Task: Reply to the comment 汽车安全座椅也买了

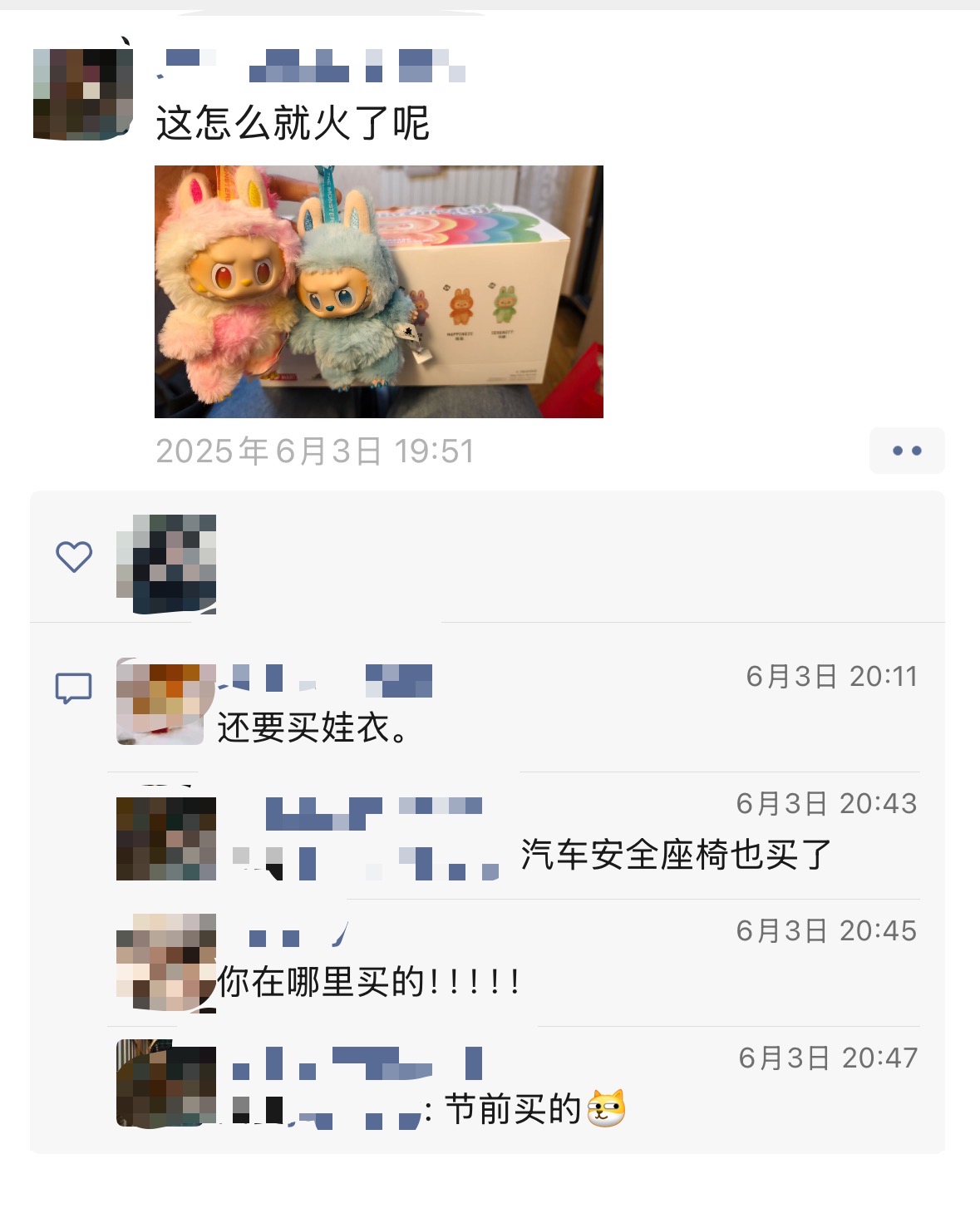Action: (x=675, y=855)
